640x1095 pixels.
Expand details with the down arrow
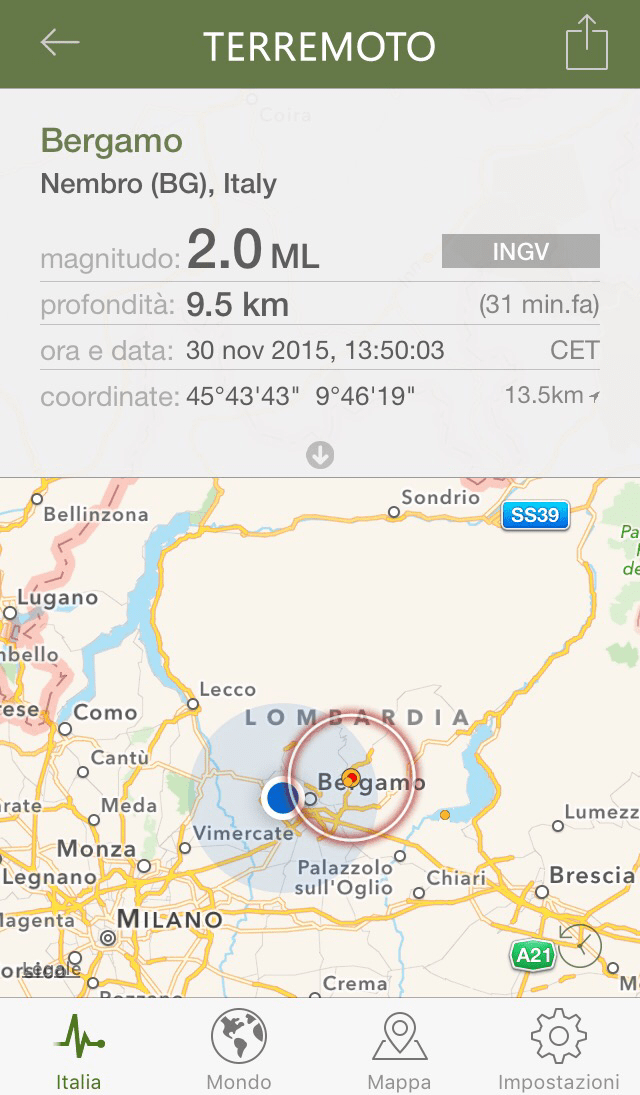[x=320, y=456]
